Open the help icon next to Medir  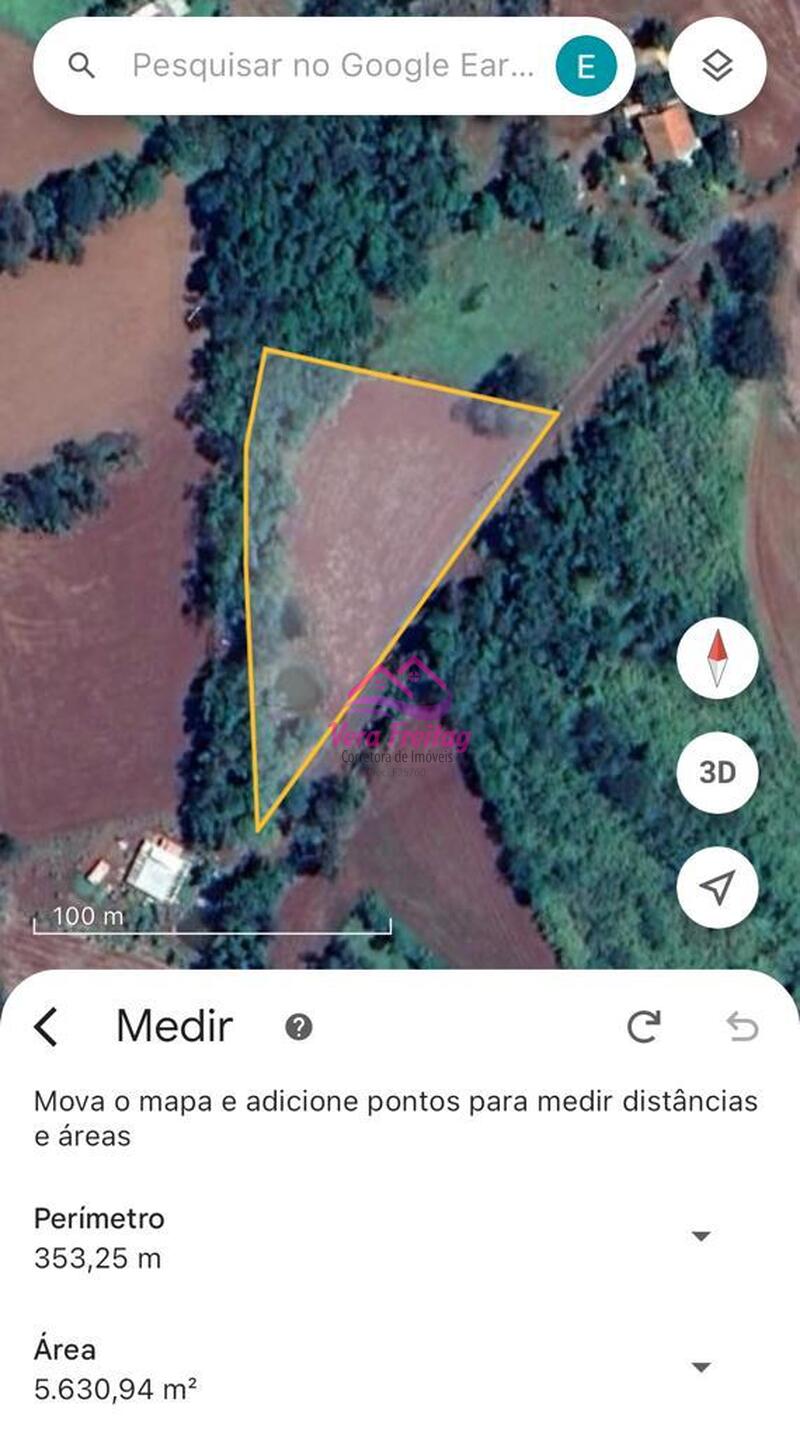point(298,1027)
